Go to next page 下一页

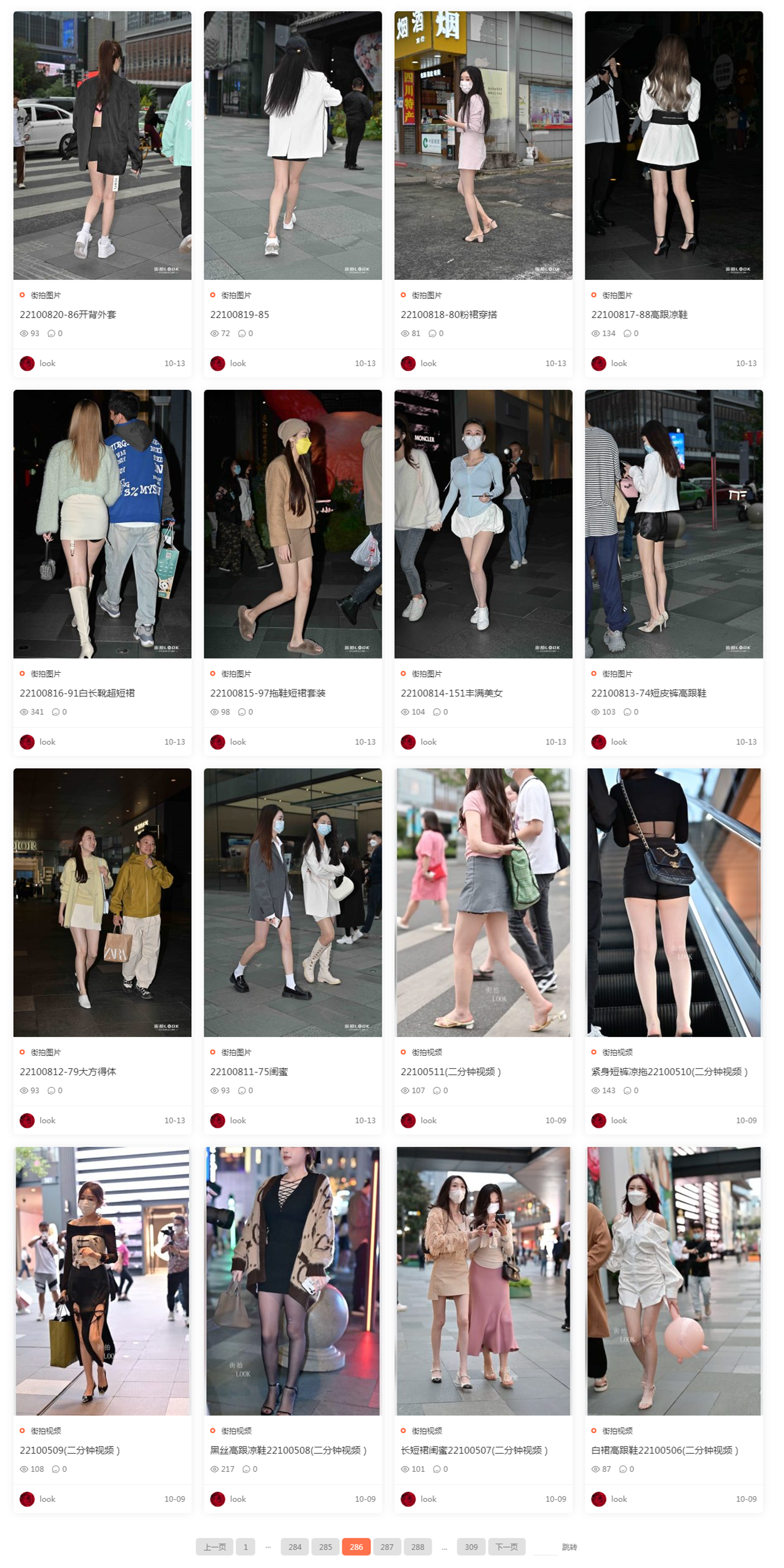click(x=506, y=1547)
